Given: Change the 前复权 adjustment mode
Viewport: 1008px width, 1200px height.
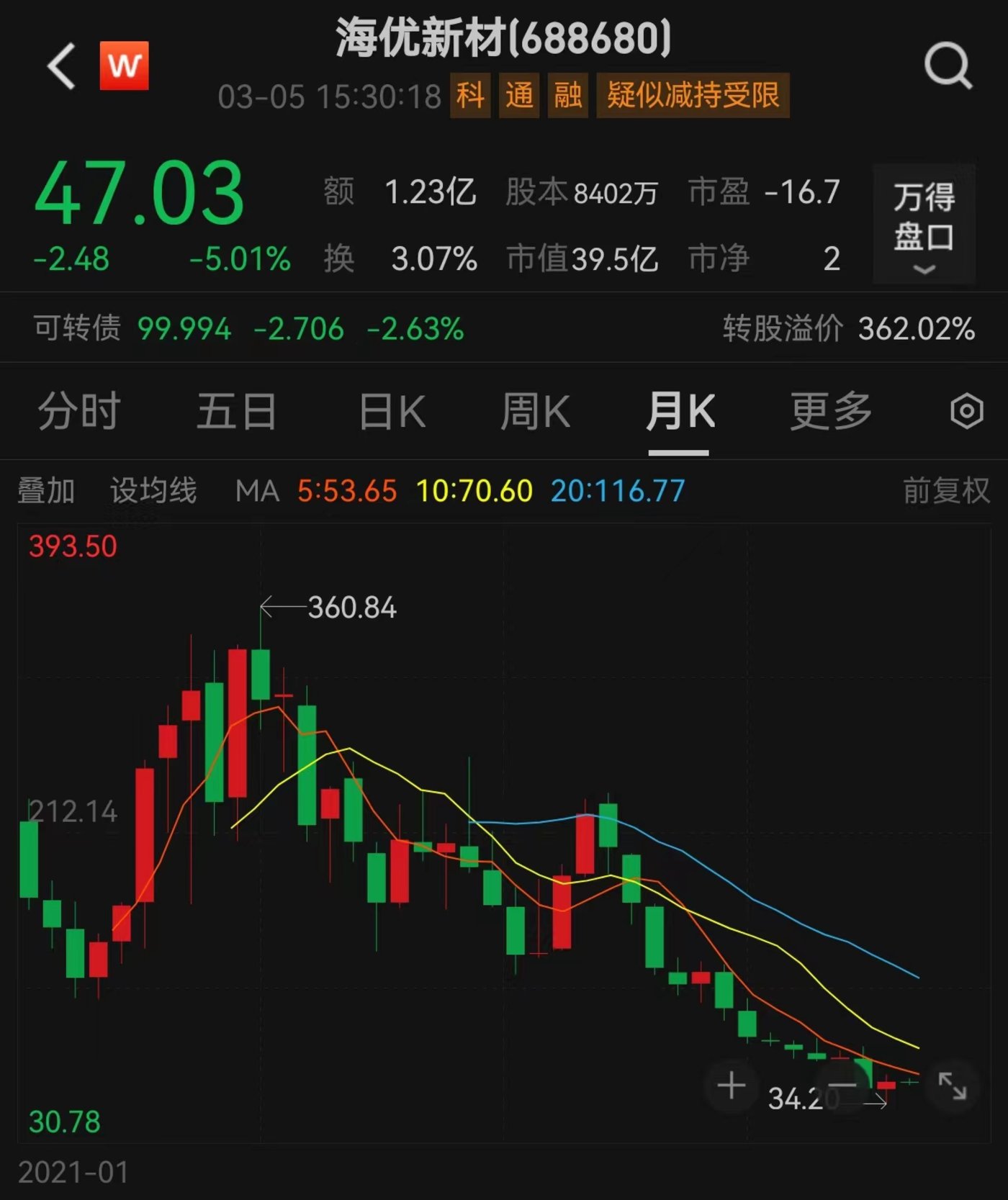Looking at the screenshot, I should pyautogui.click(x=946, y=491).
